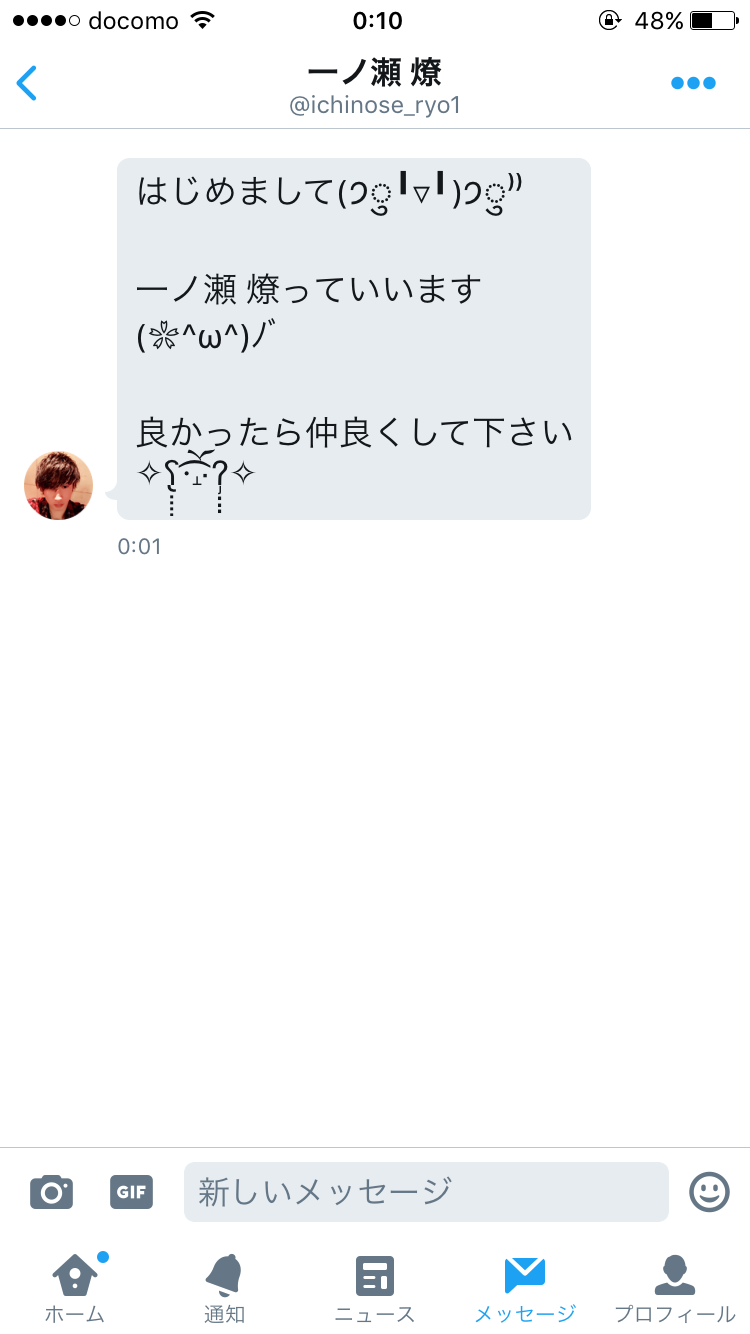750x1334 pixels.
Task: Open the emoji smiley picker
Action: 709,1191
